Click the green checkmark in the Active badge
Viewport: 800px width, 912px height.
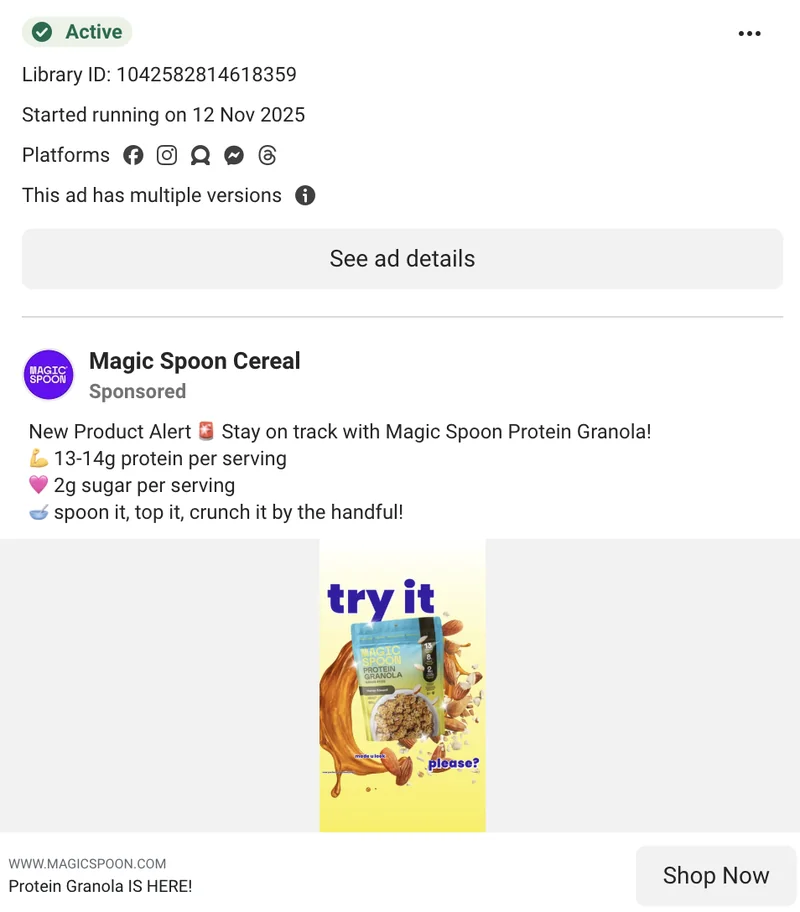click(41, 31)
